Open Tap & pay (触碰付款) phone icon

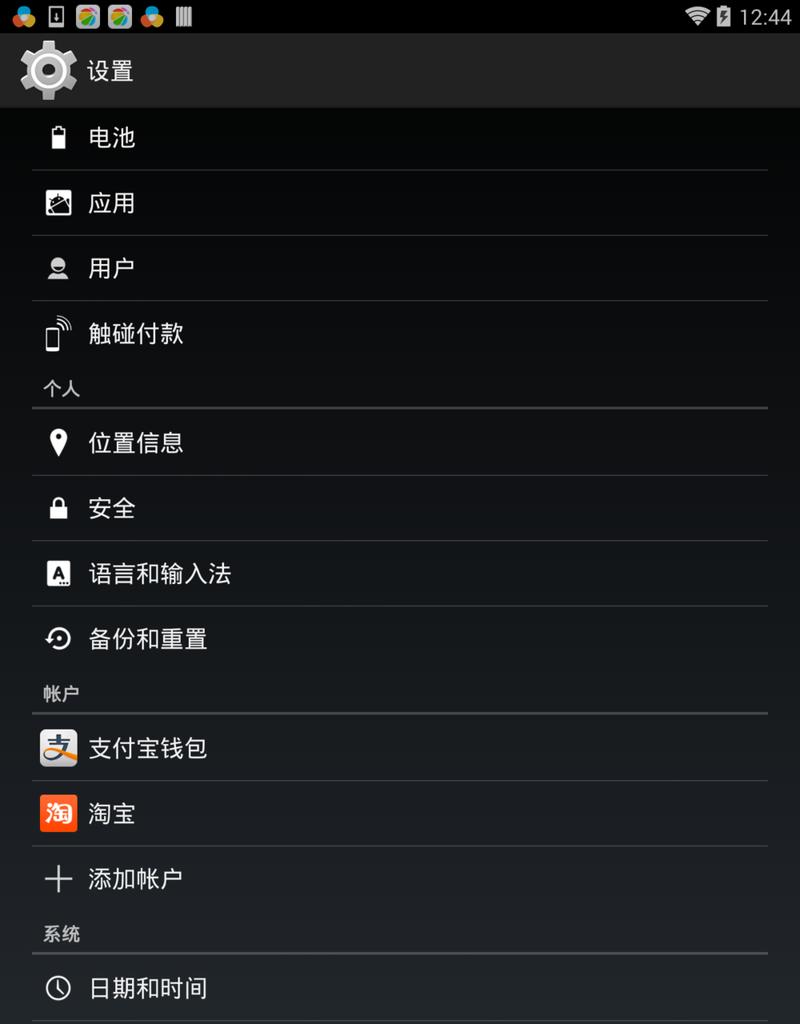click(58, 333)
